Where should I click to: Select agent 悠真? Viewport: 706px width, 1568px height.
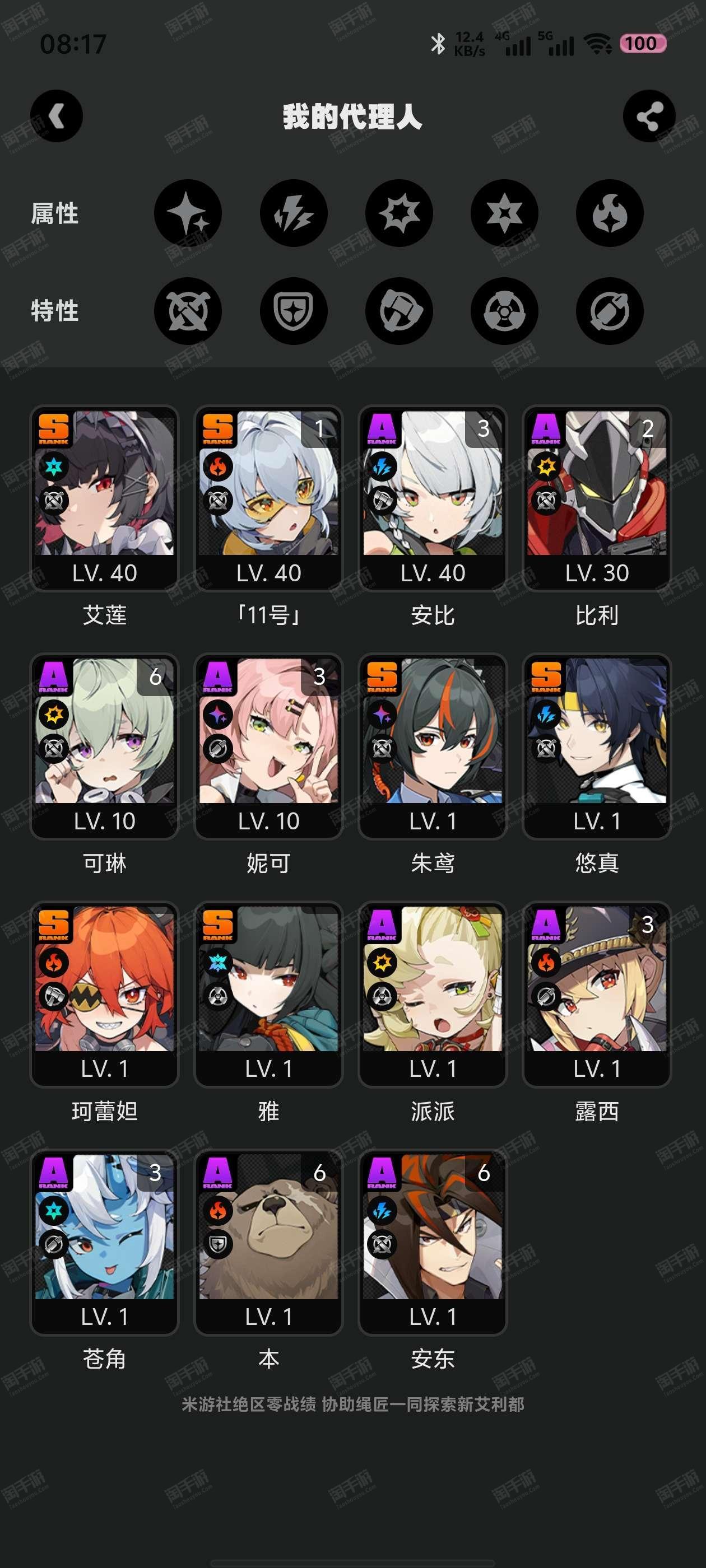tap(597, 746)
